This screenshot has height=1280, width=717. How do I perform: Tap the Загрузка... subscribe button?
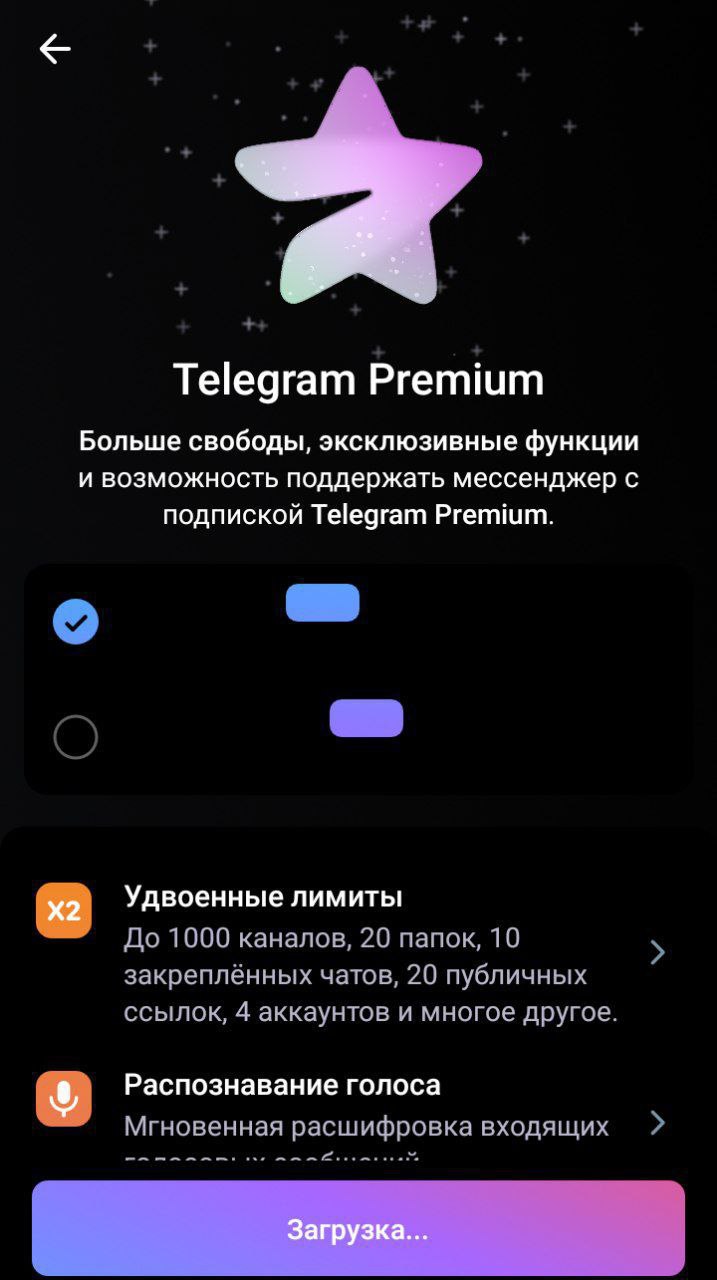(358, 1229)
